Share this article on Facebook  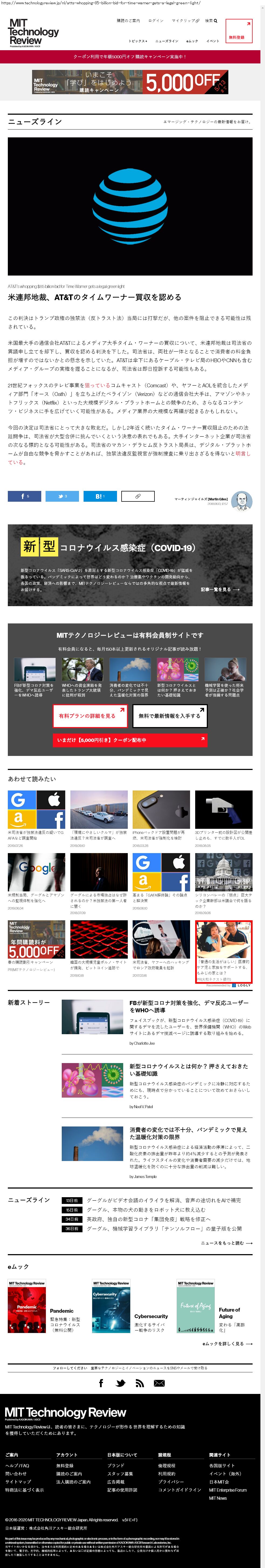[x=24, y=495]
